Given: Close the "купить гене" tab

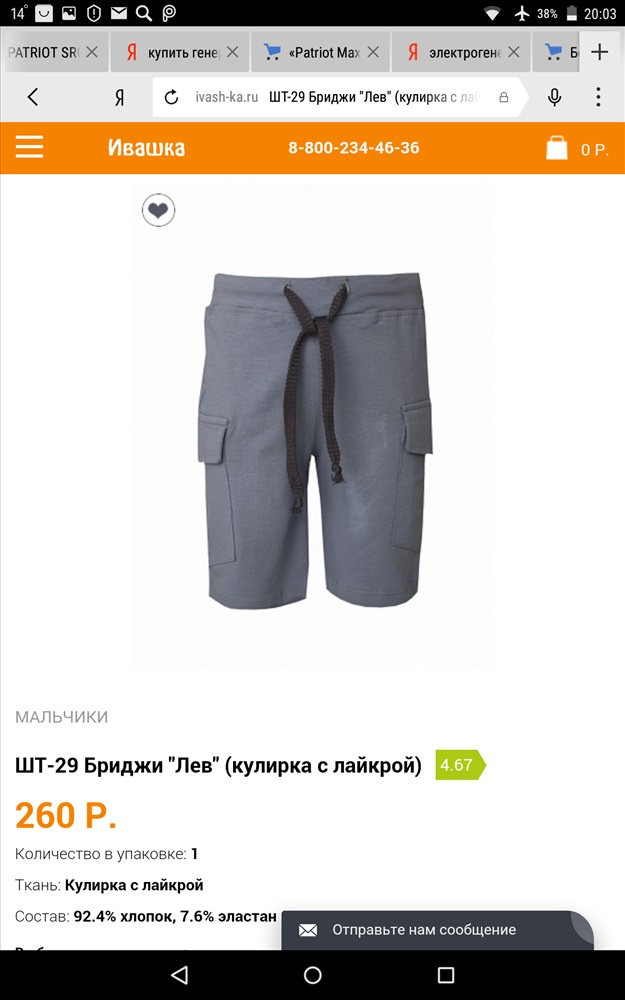Looking at the screenshot, I should [x=233, y=52].
